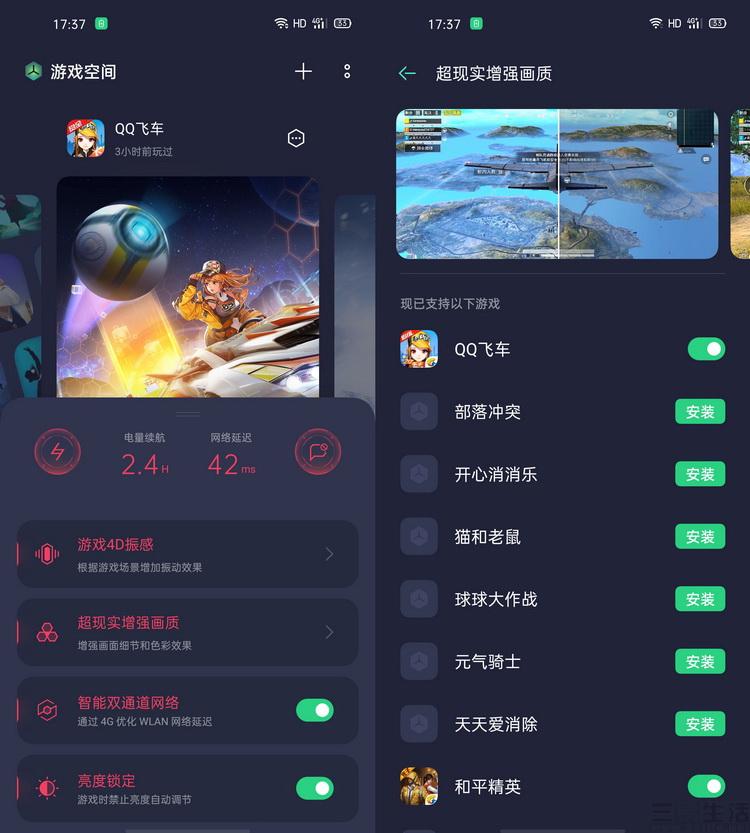Toggle enhanced quality for 和平精英
The height and width of the screenshot is (833, 750).
click(706, 786)
